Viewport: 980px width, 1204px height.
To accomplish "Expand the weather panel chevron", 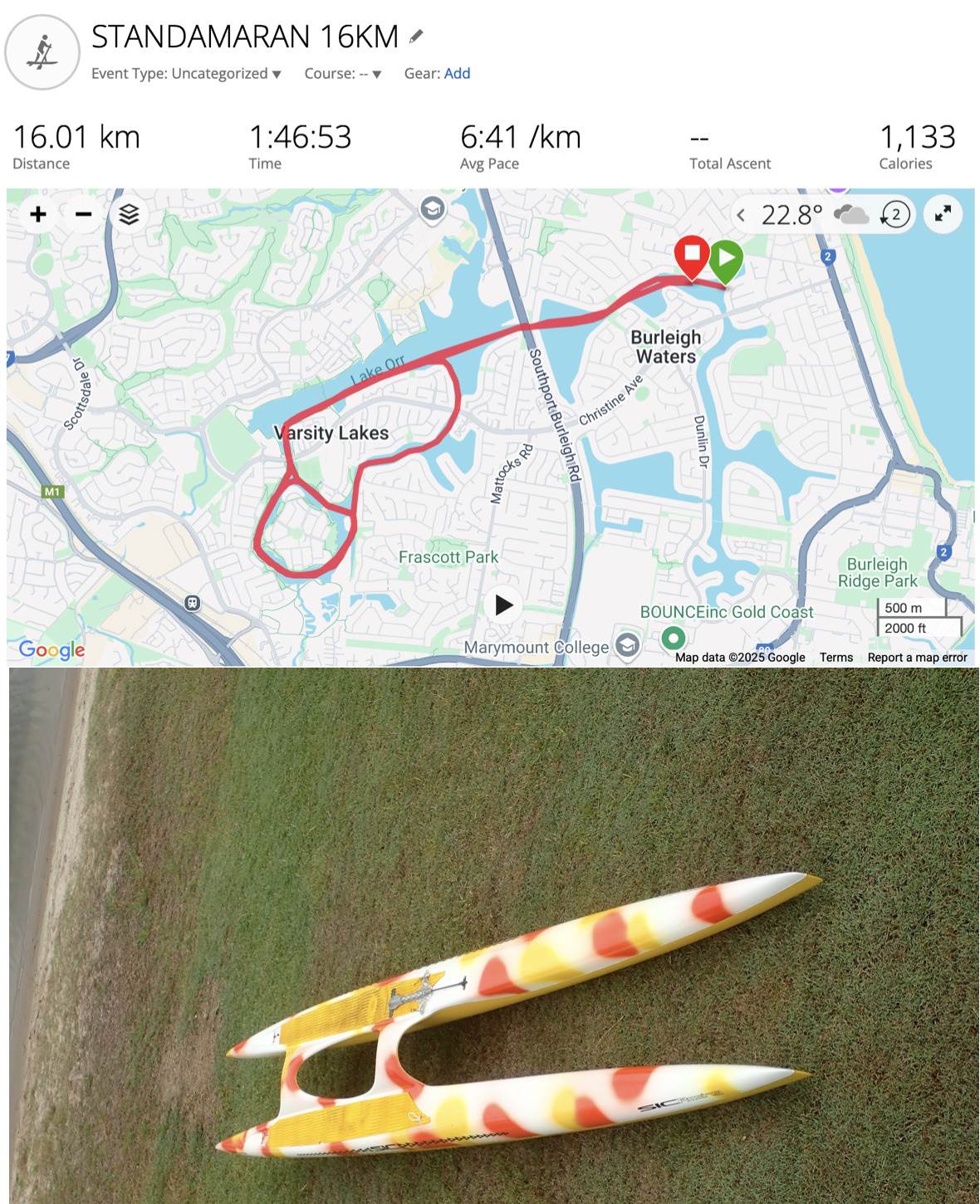I will pos(741,215).
